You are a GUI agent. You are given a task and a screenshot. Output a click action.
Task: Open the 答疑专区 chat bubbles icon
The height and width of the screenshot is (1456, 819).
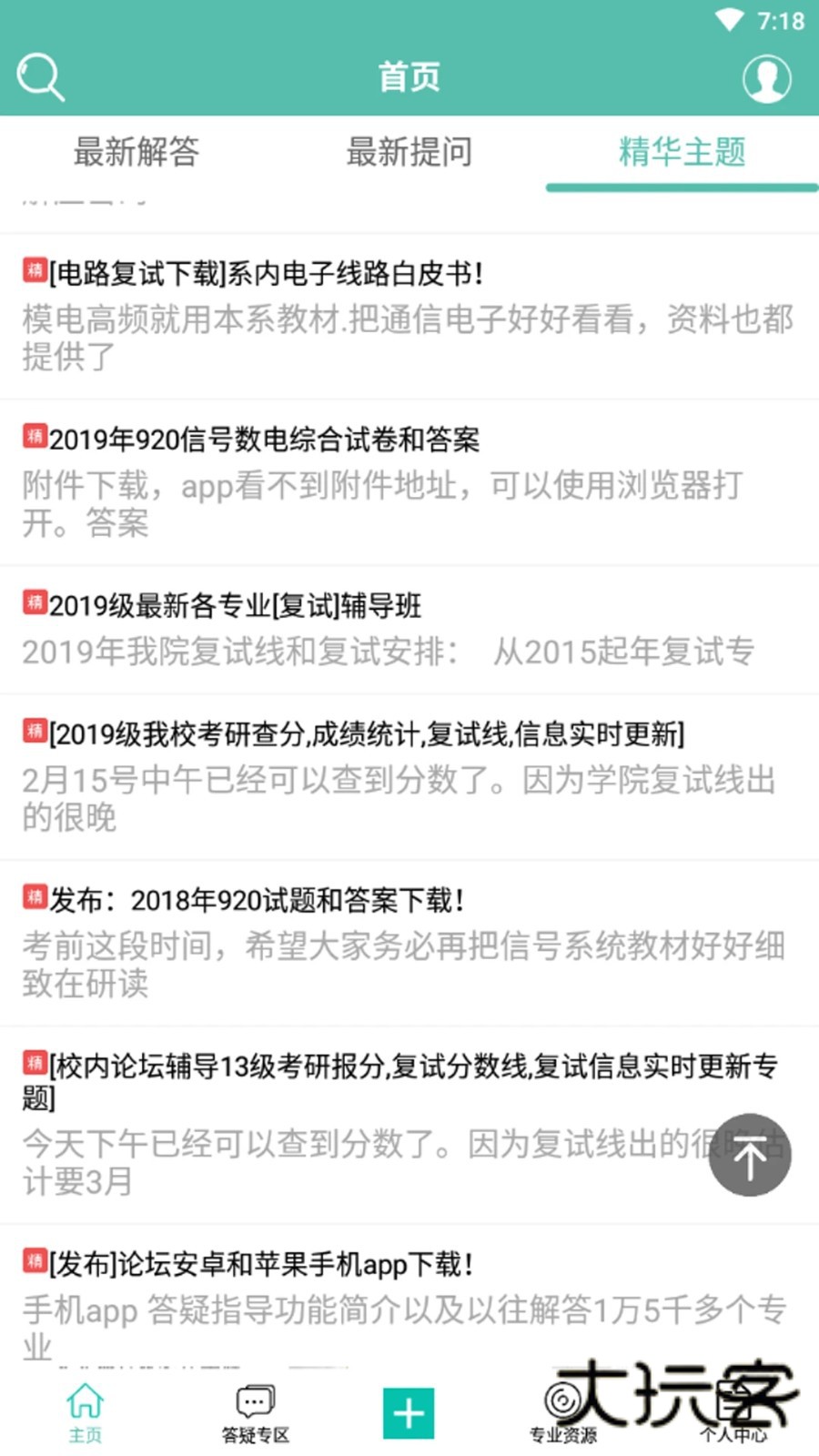253,1406
